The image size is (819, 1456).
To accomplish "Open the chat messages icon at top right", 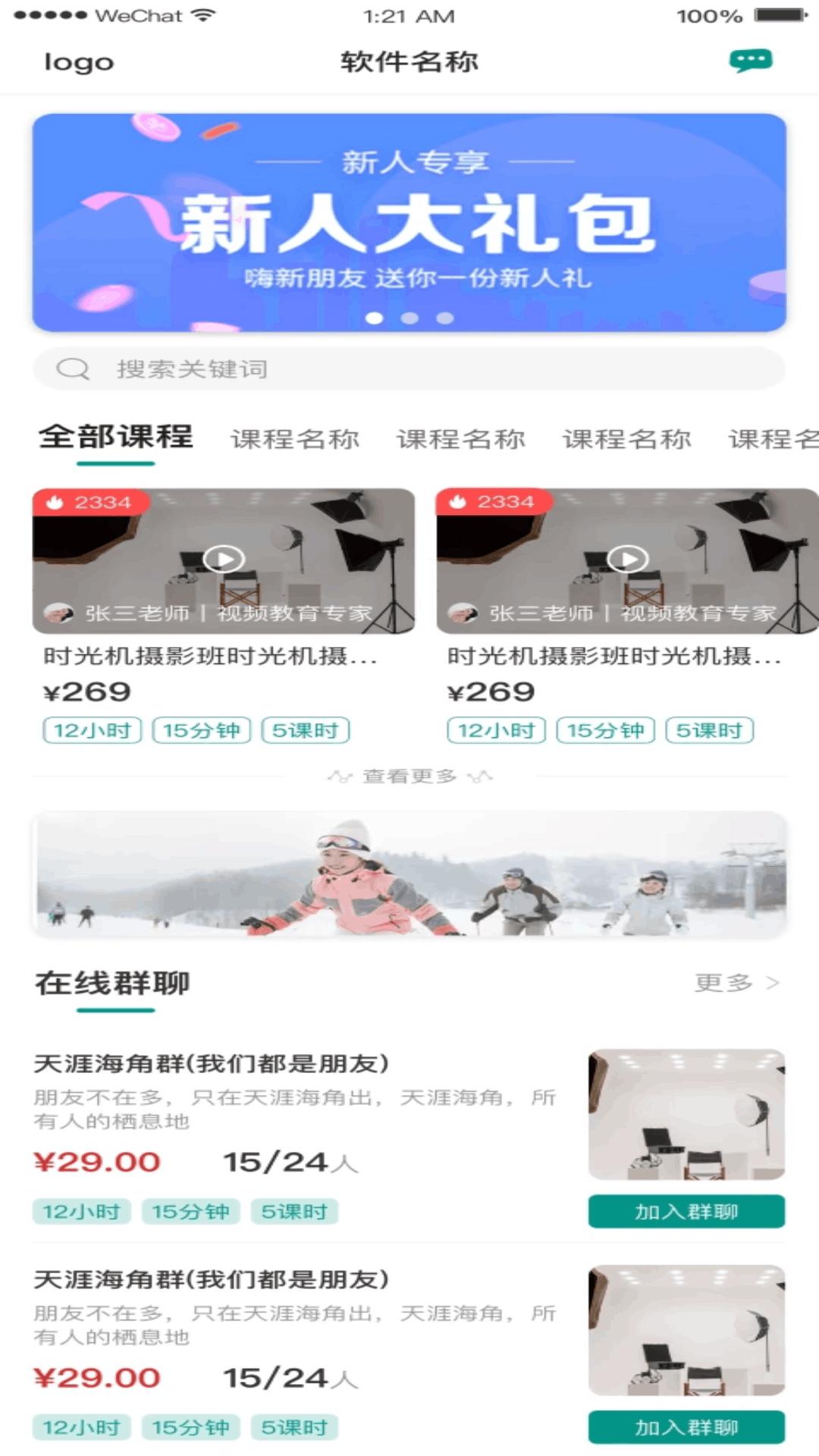I will coord(749,62).
